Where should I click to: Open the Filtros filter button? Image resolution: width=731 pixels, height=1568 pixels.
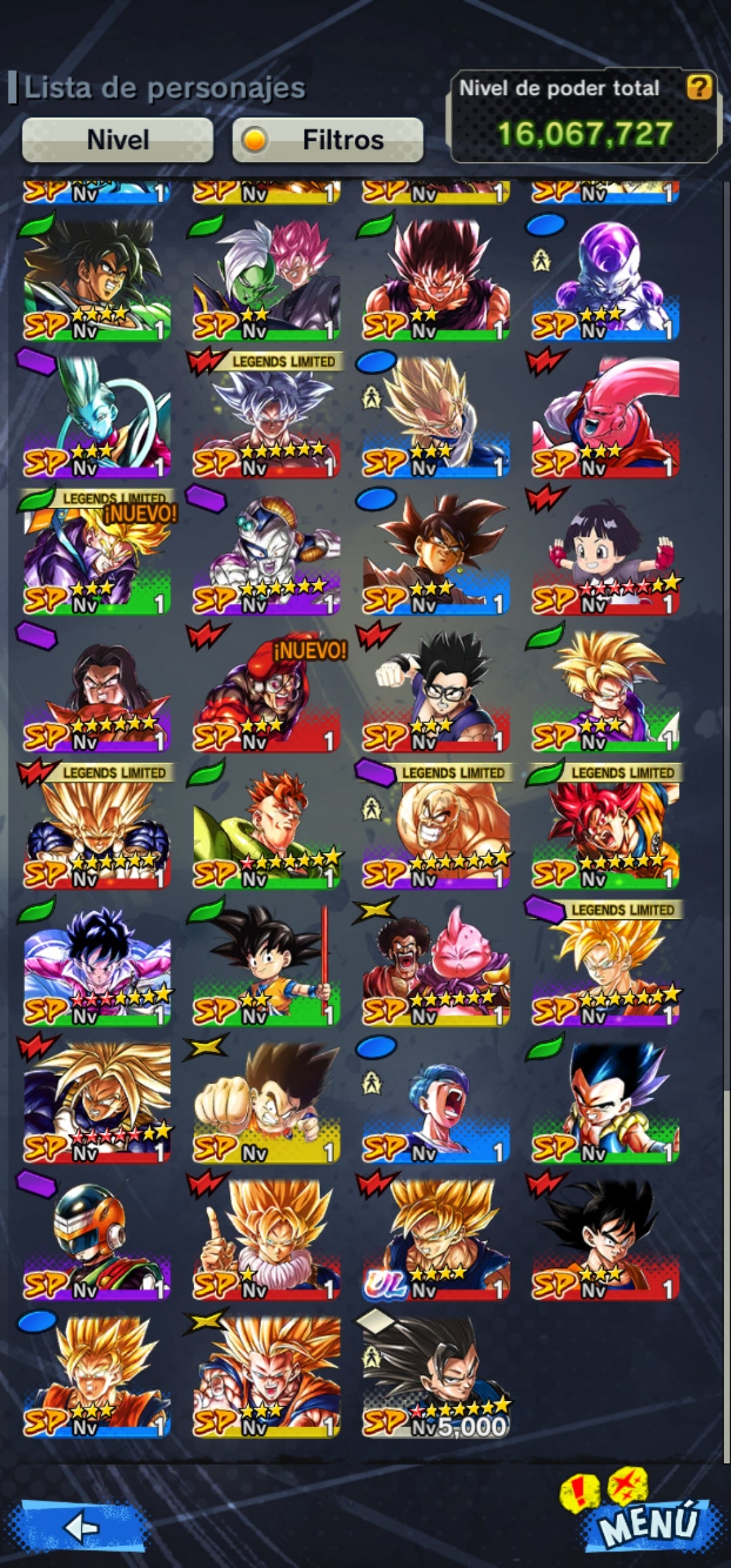click(328, 140)
